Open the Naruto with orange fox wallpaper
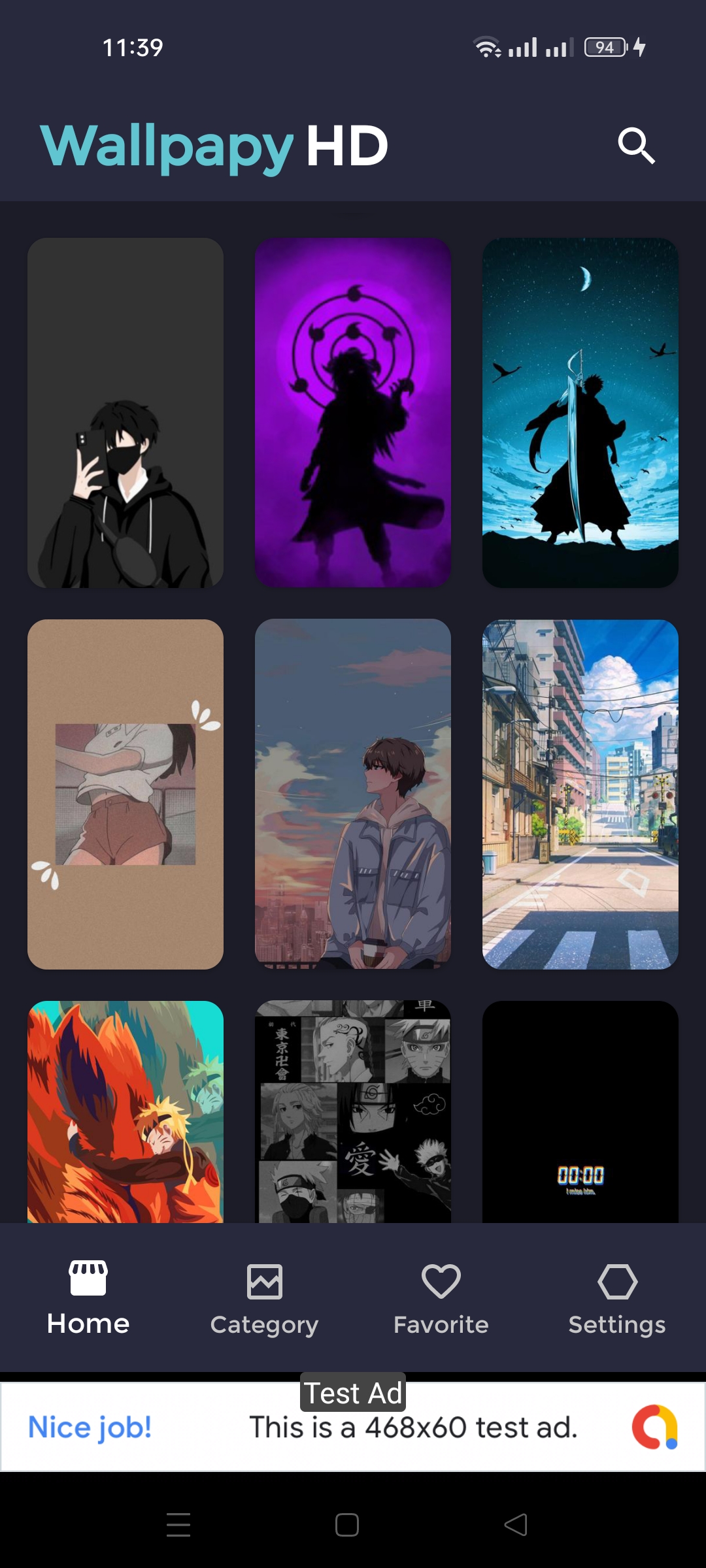 click(x=126, y=1112)
